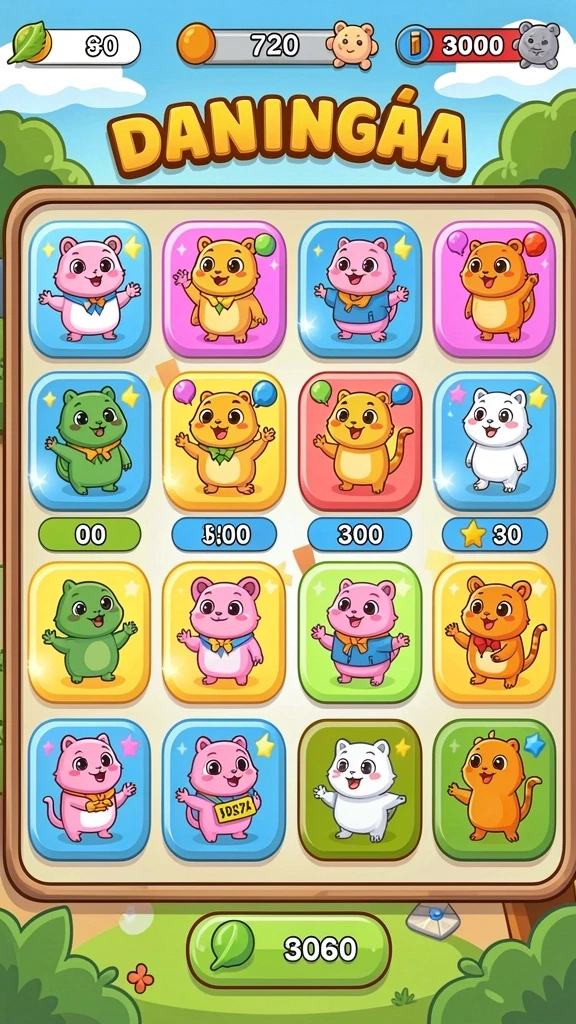
Task: Select the pink cat in blue shirt on green card
Action: click(x=360, y=632)
